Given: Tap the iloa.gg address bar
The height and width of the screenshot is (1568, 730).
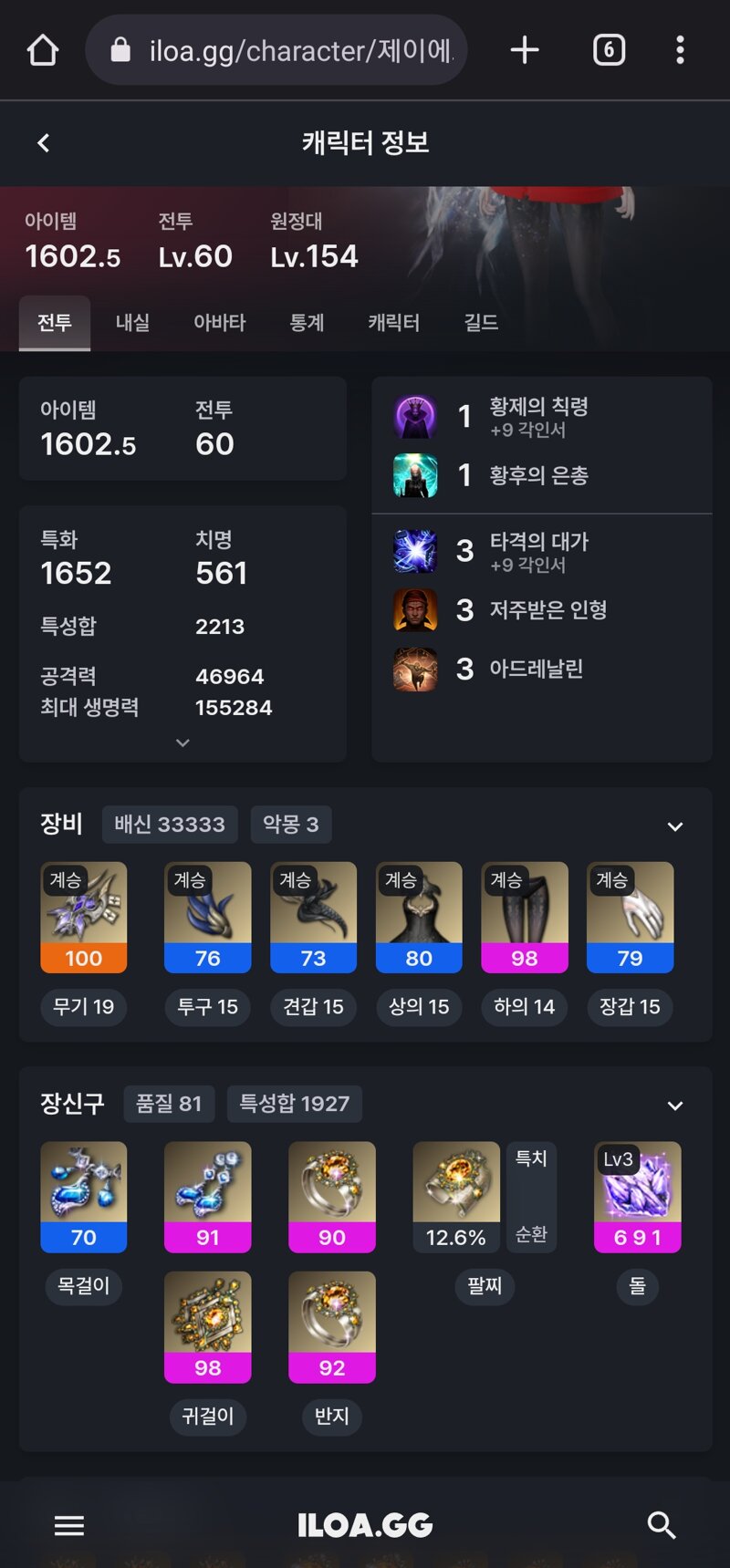Looking at the screenshot, I should (x=283, y=50).
